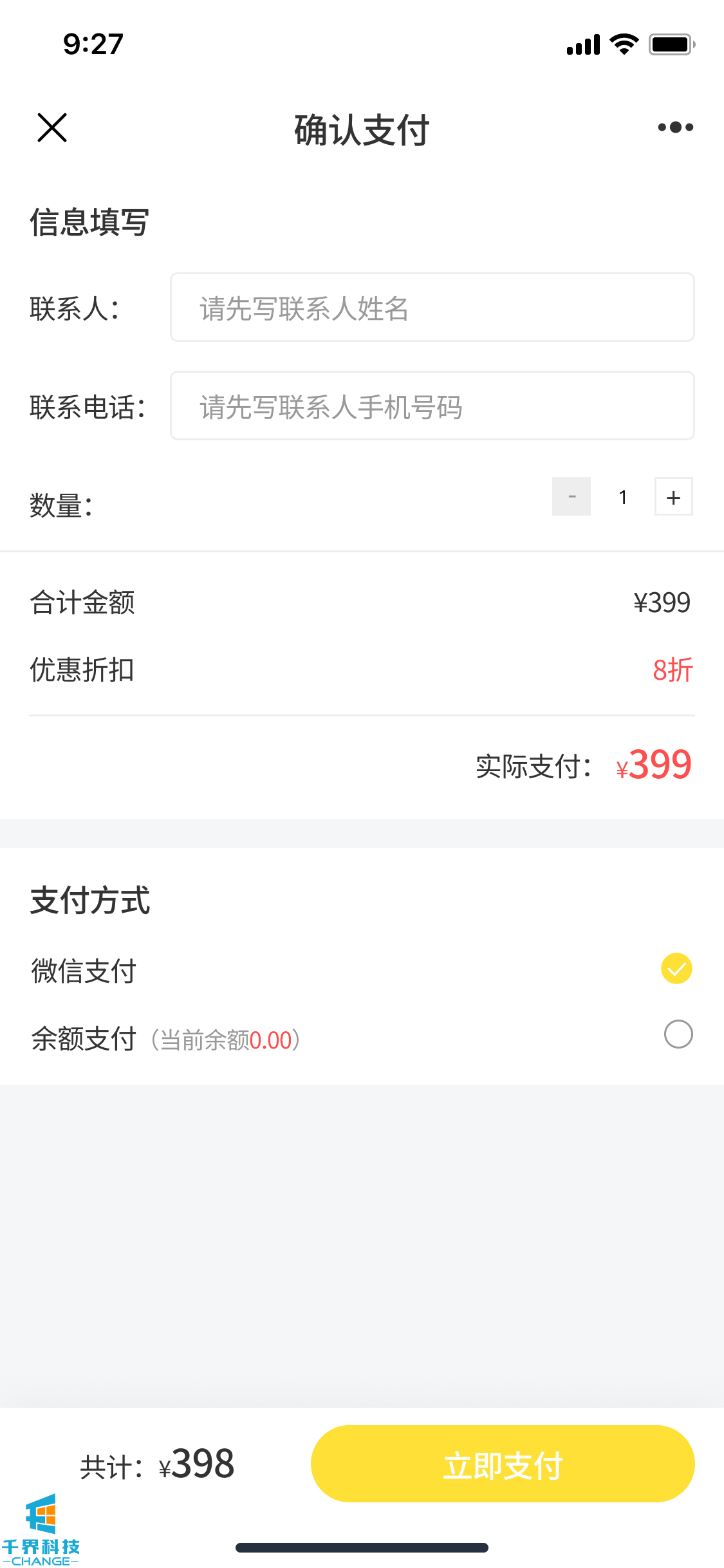Choose 余额支付 balance payment option
Image resolution: width=724 pixels, height=1568 pixels.
(678, 1034)
